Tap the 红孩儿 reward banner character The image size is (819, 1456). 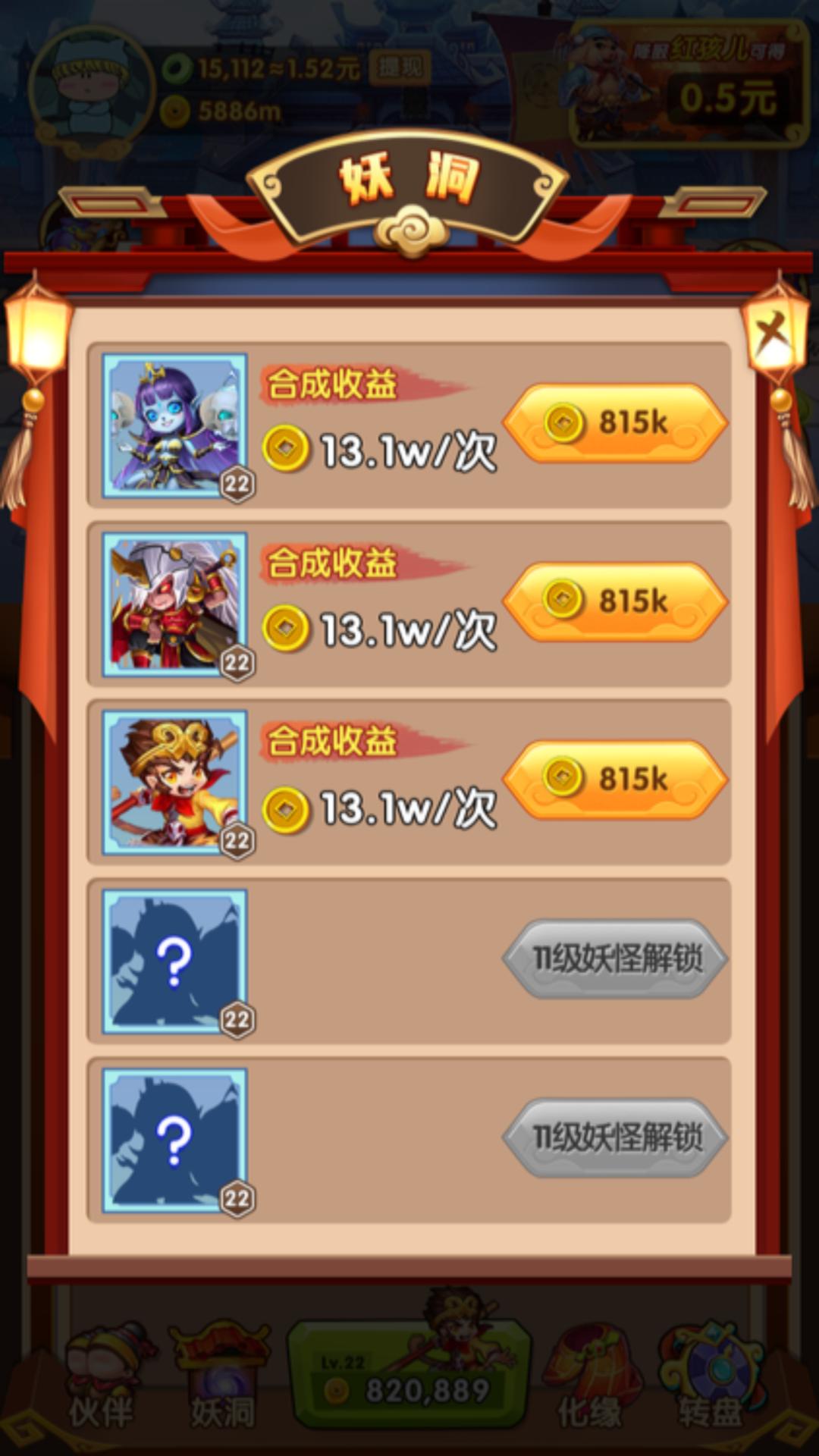(599, 83)
